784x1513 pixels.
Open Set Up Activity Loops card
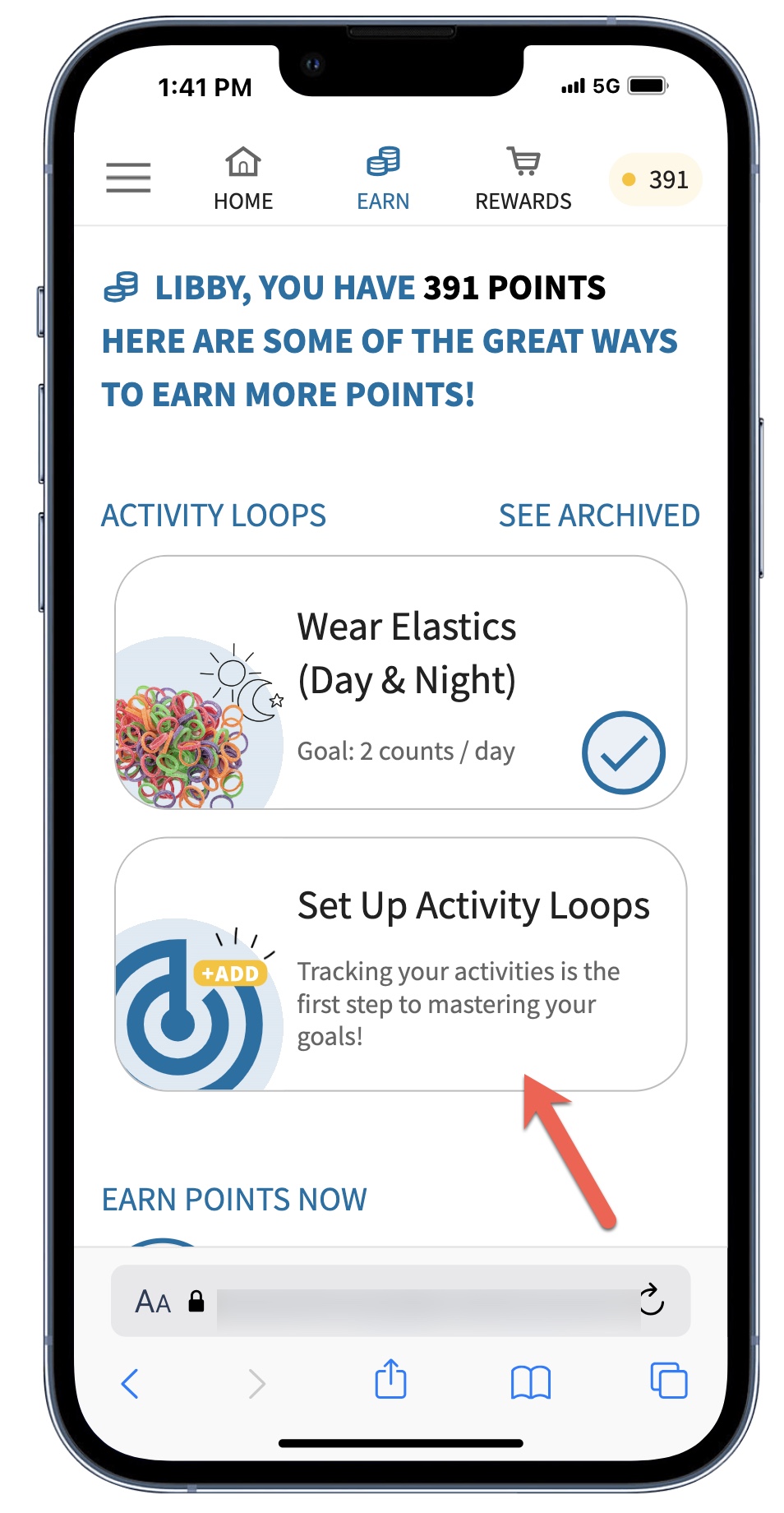click(x=400, y=964)
